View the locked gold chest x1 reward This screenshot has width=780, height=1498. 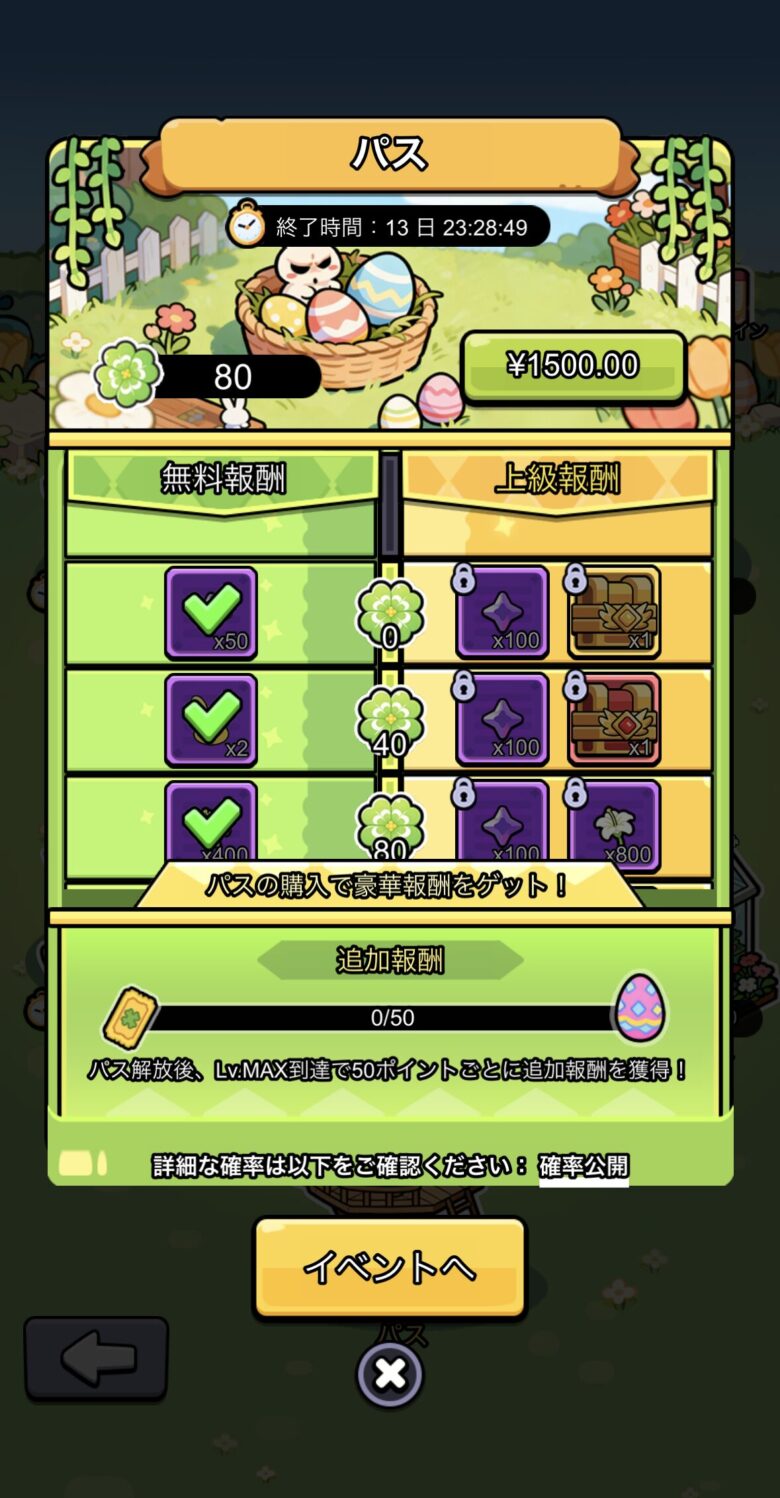[x=614, y=612]
